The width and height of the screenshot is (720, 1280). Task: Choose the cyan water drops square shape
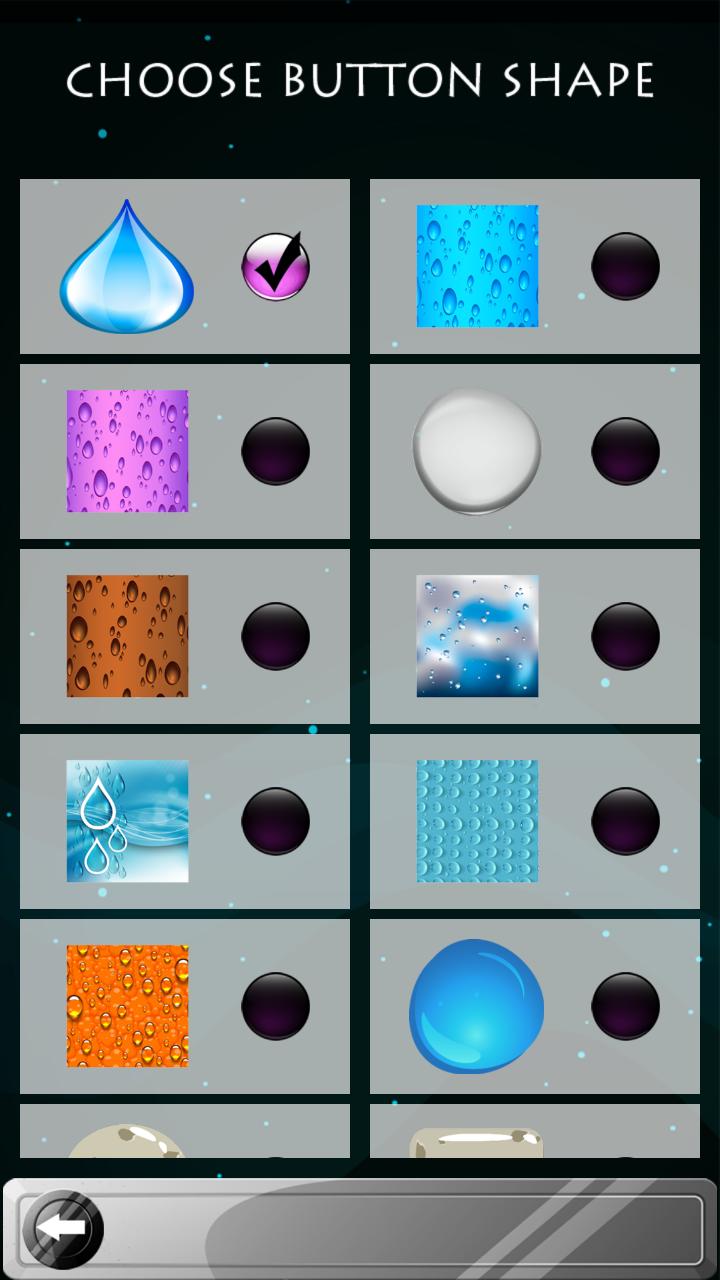point(477,266)
